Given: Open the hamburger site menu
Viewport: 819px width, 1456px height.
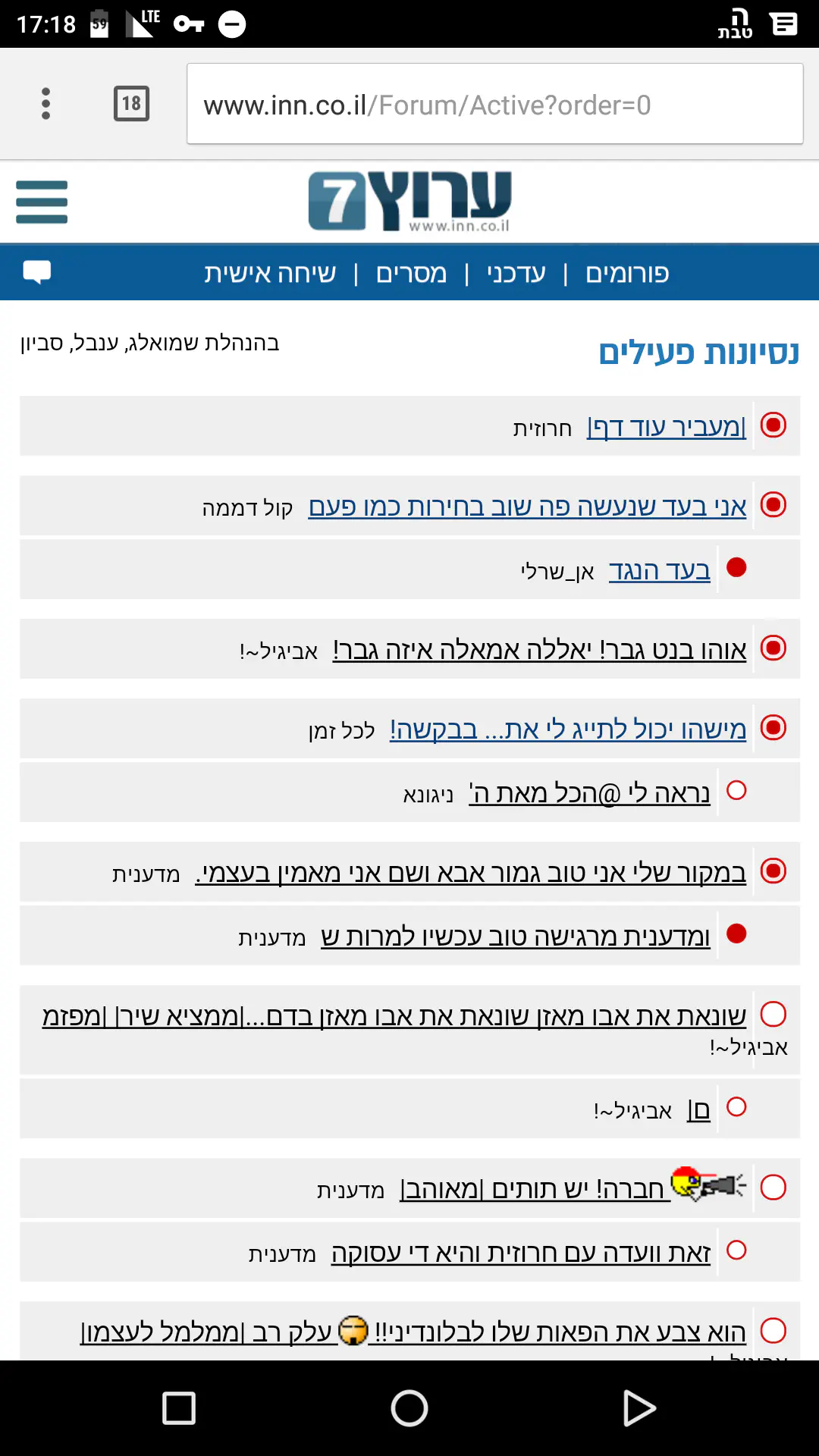Looking at the screenshot, I should [42, 202].
